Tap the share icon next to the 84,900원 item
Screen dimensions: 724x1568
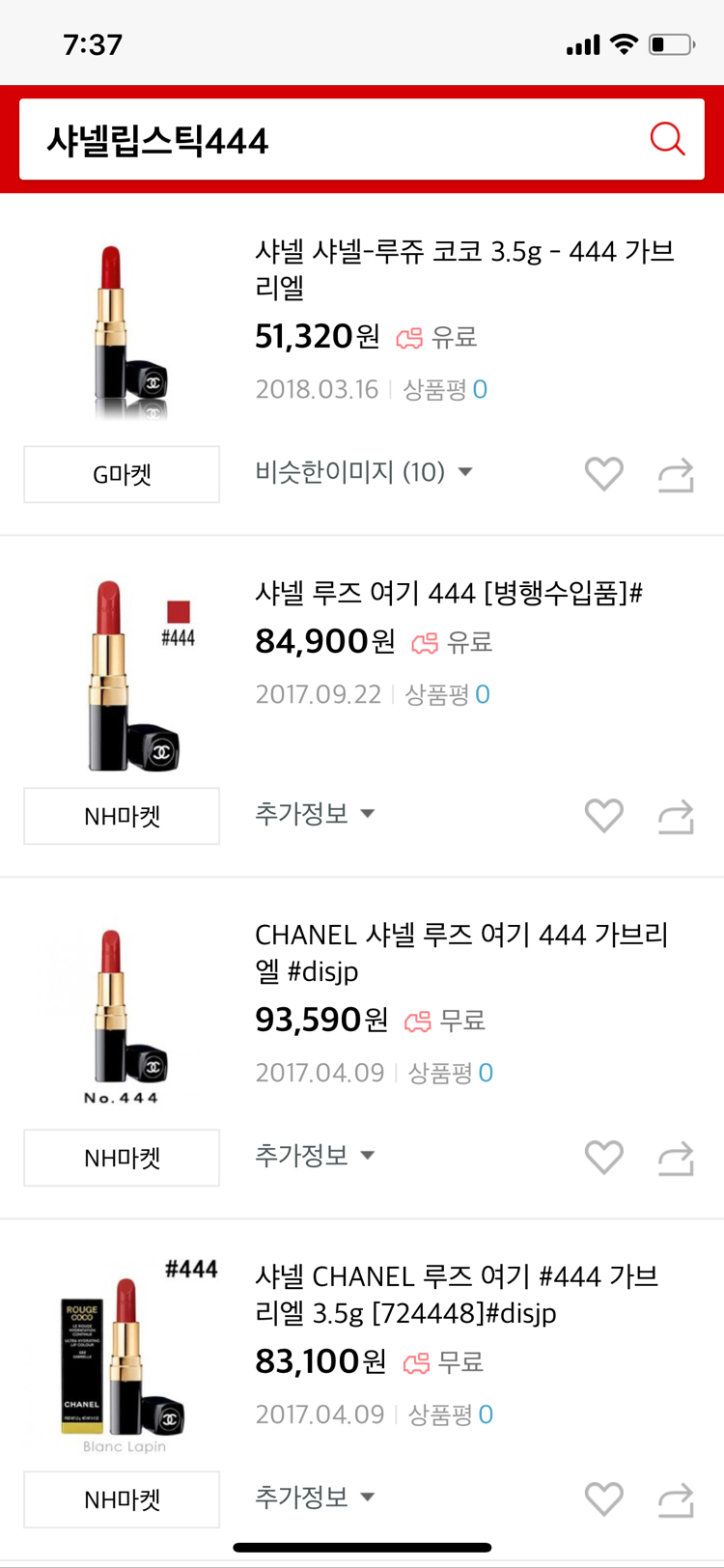[676, 815]
